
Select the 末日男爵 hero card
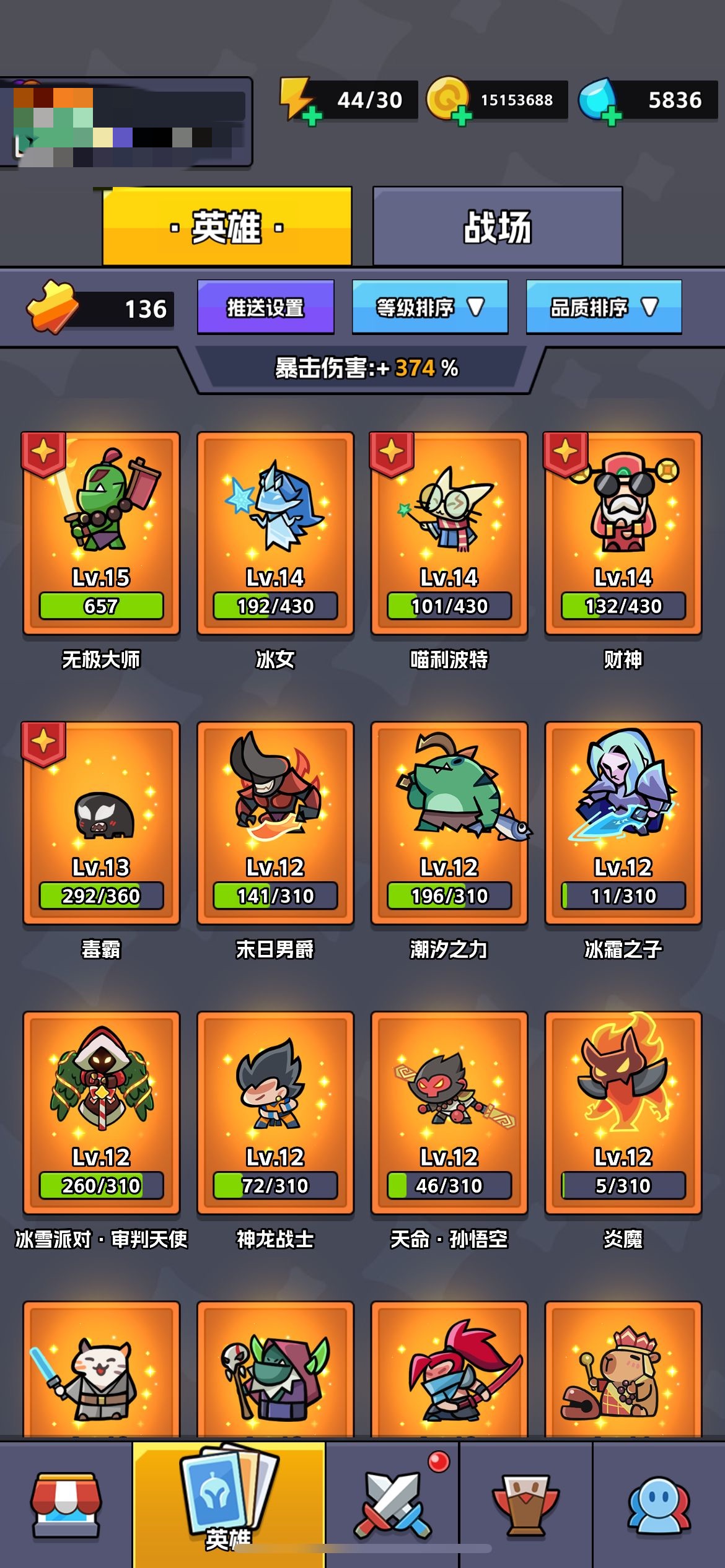click(275, 823)
